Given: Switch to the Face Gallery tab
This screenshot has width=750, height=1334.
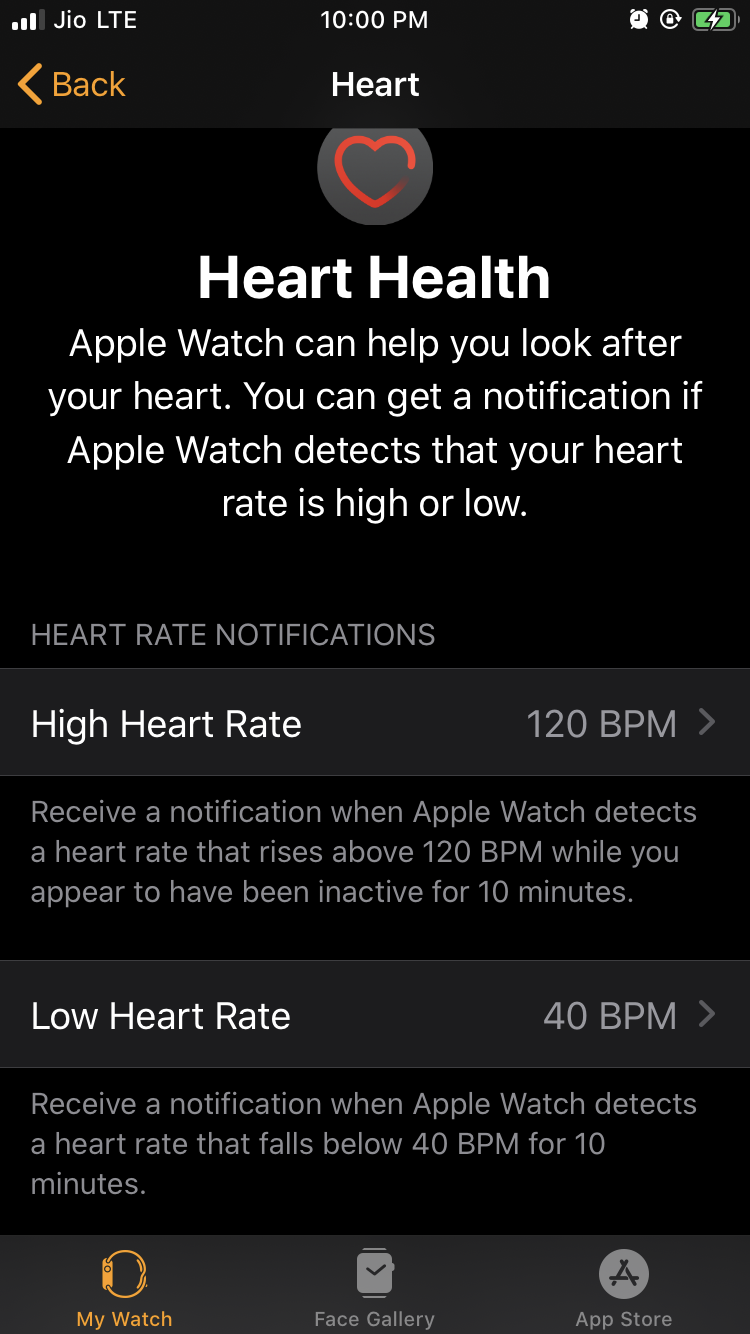Looking at the screenshot, I should point(374,1288).
